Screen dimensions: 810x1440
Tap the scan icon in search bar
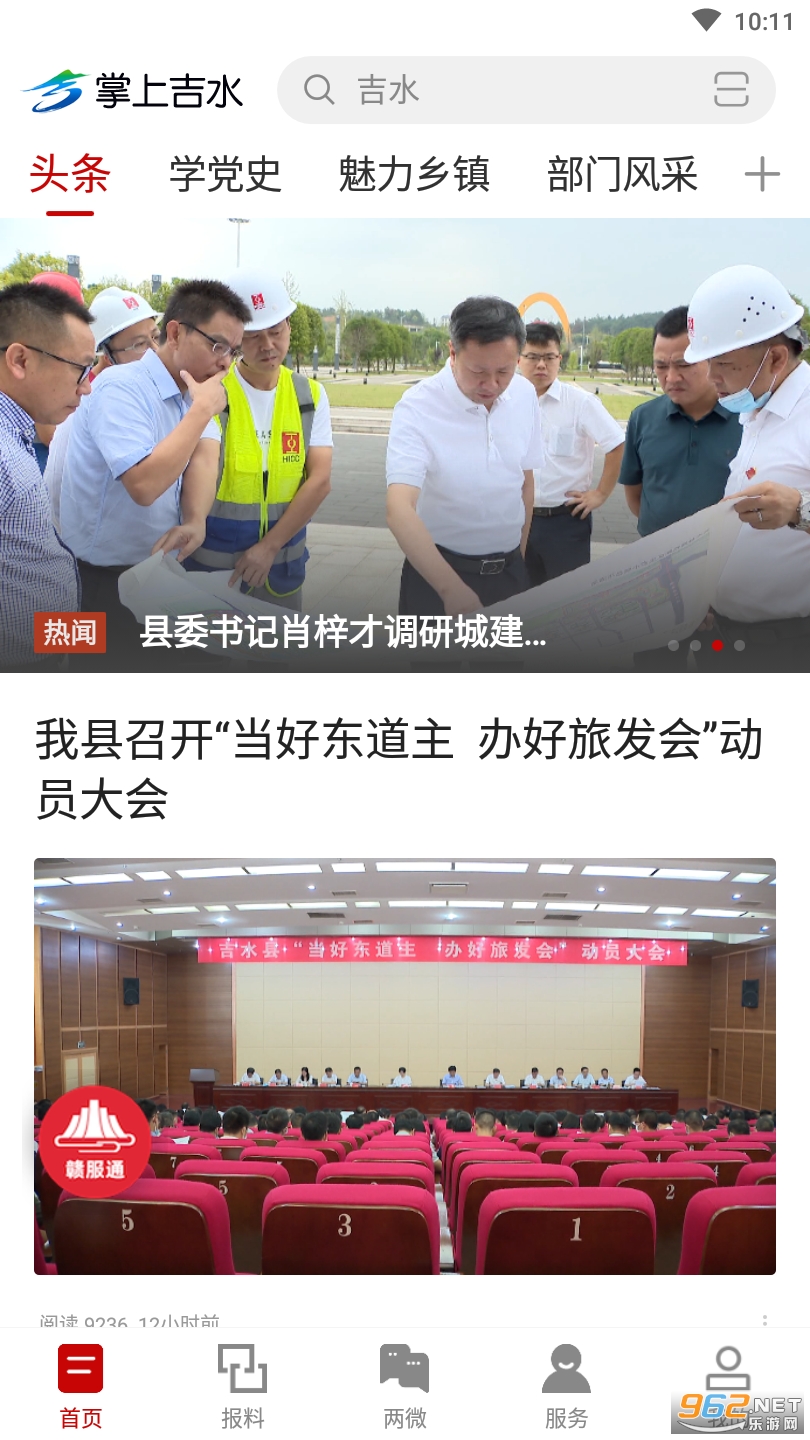(731, 90)
